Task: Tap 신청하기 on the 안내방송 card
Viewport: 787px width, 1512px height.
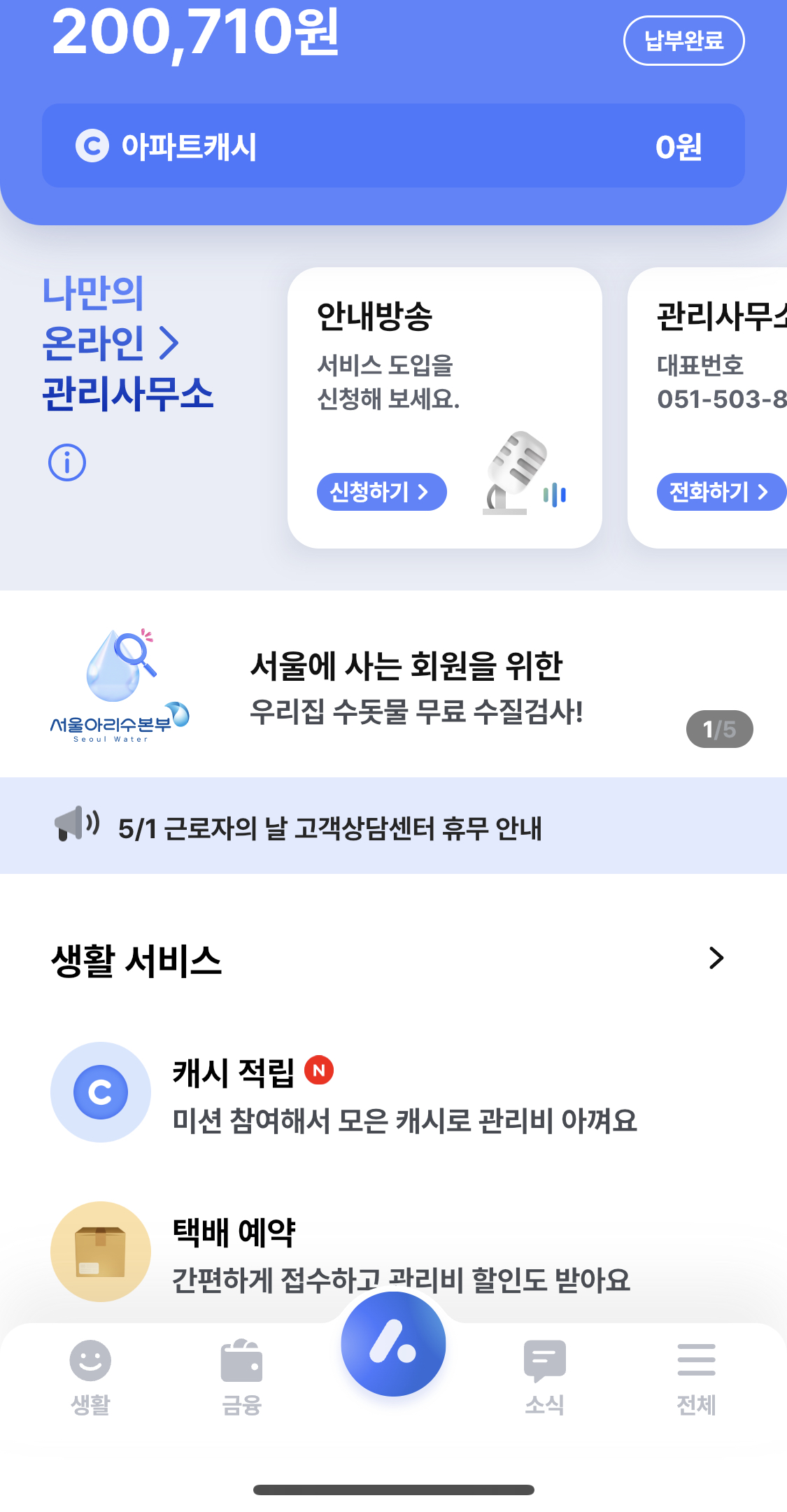Action: [x=381, y=492]
